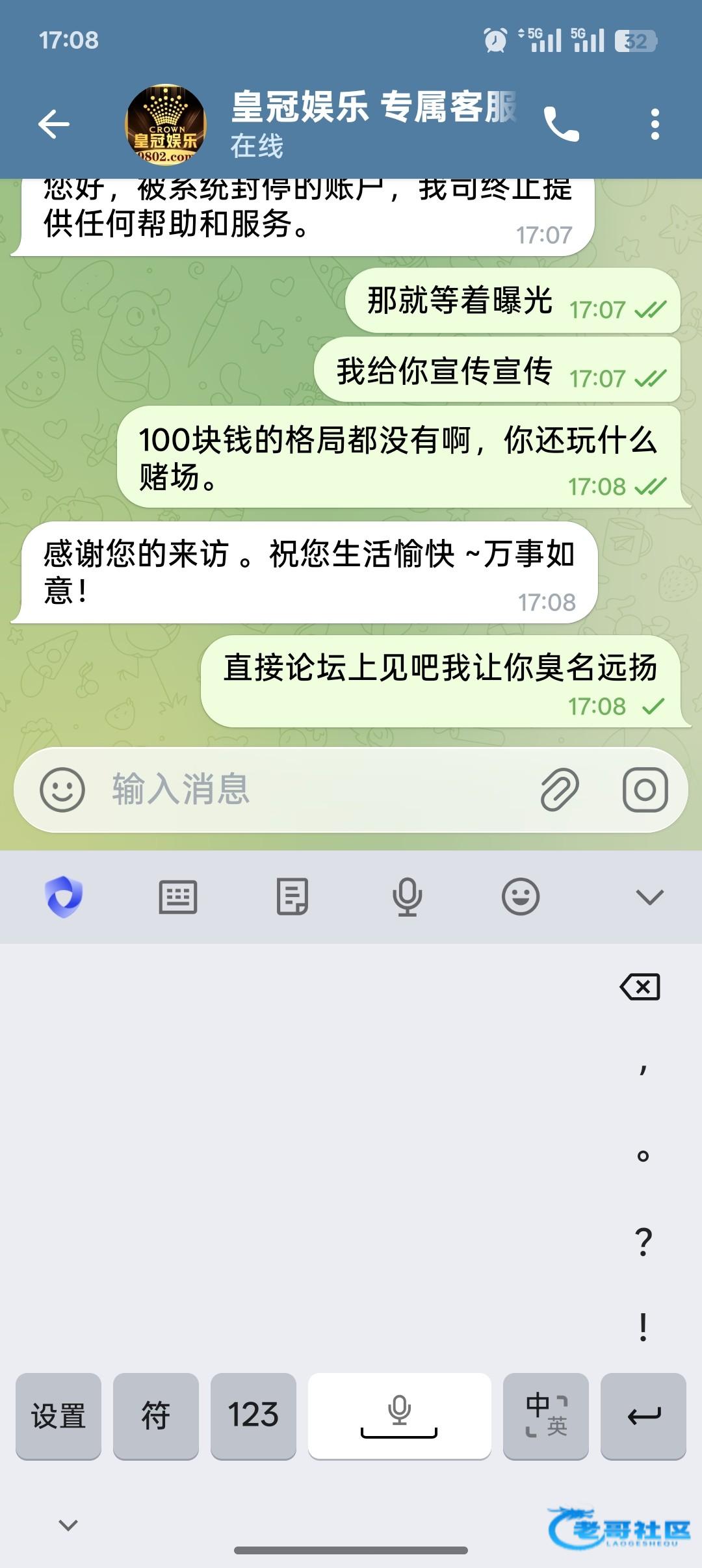This screenshot has width=702, height=1568.
Task: Tap the backspace key
Action: pyautogui.click(x=640, y=987)
